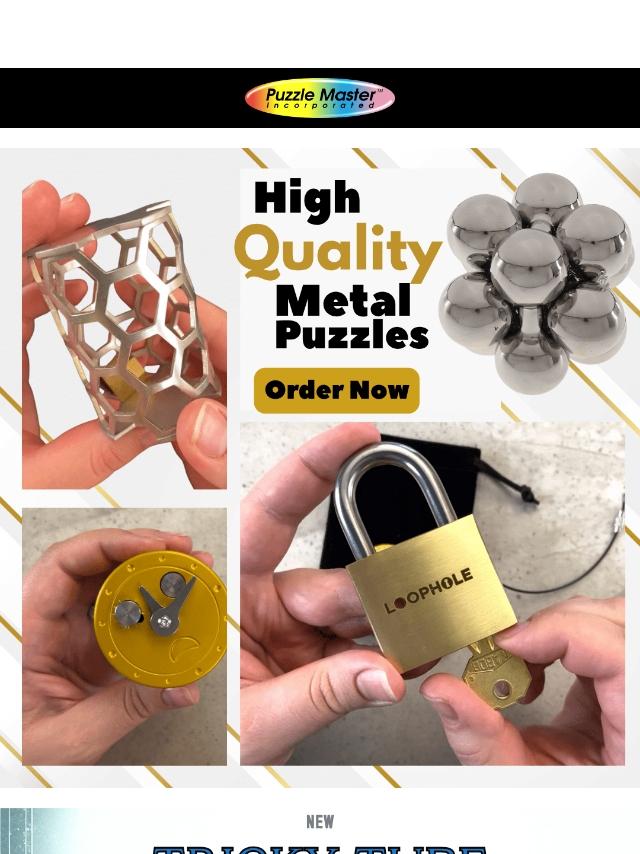Viewport: 640px width, 854px height.
Task: Tap the Order Now button
Action: pyautogui.click(x=337, y=390)
